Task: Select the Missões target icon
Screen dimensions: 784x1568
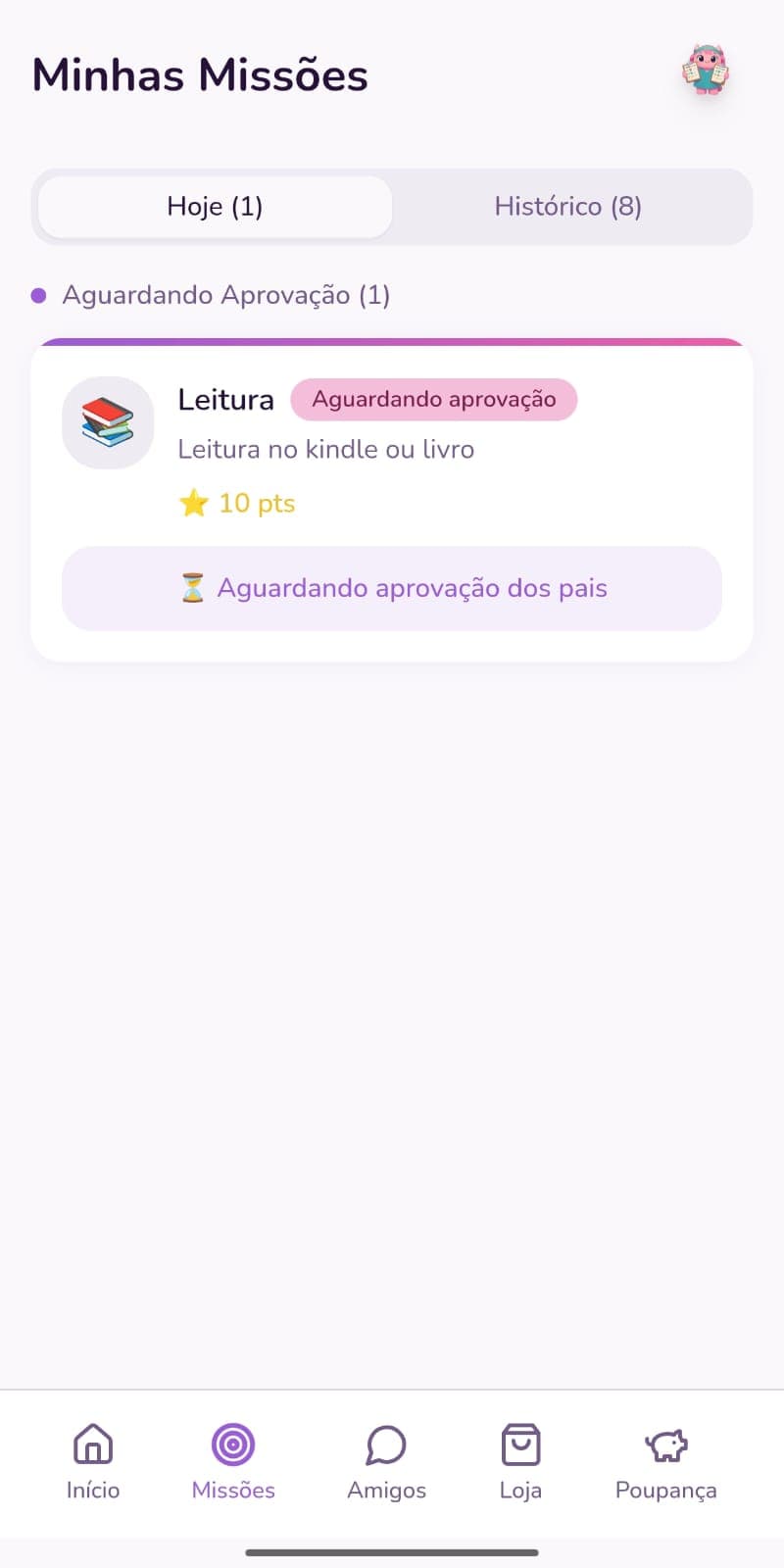Action: pos(232,1444)
